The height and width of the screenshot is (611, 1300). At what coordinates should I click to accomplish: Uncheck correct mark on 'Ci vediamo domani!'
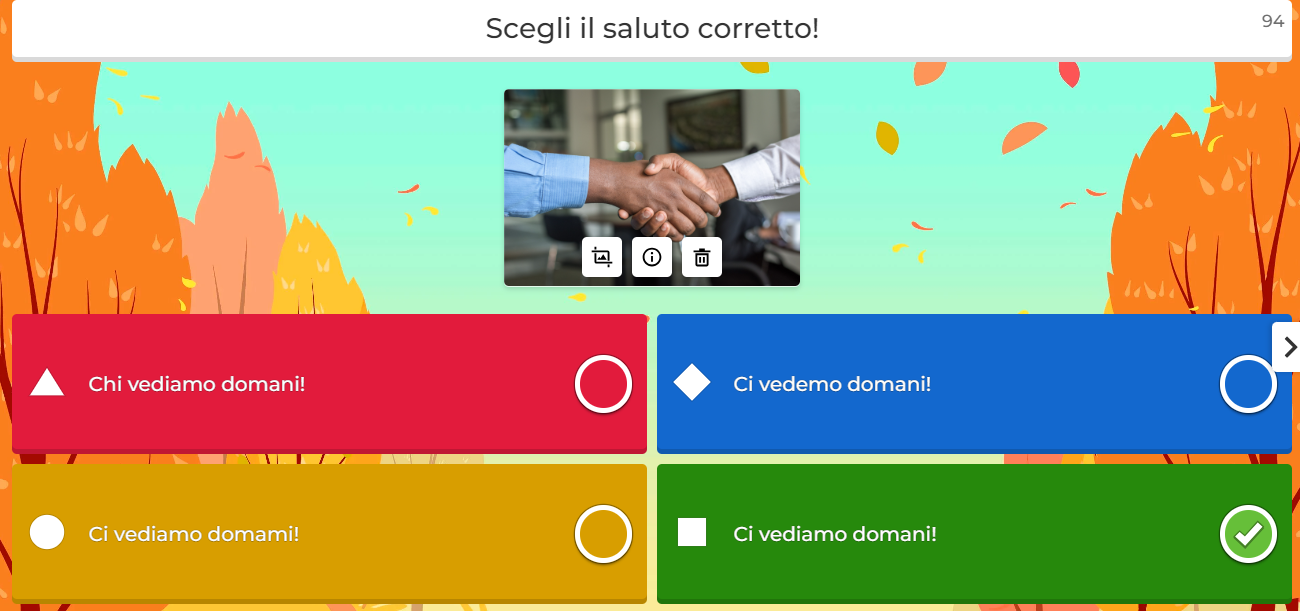(1247, 534)
